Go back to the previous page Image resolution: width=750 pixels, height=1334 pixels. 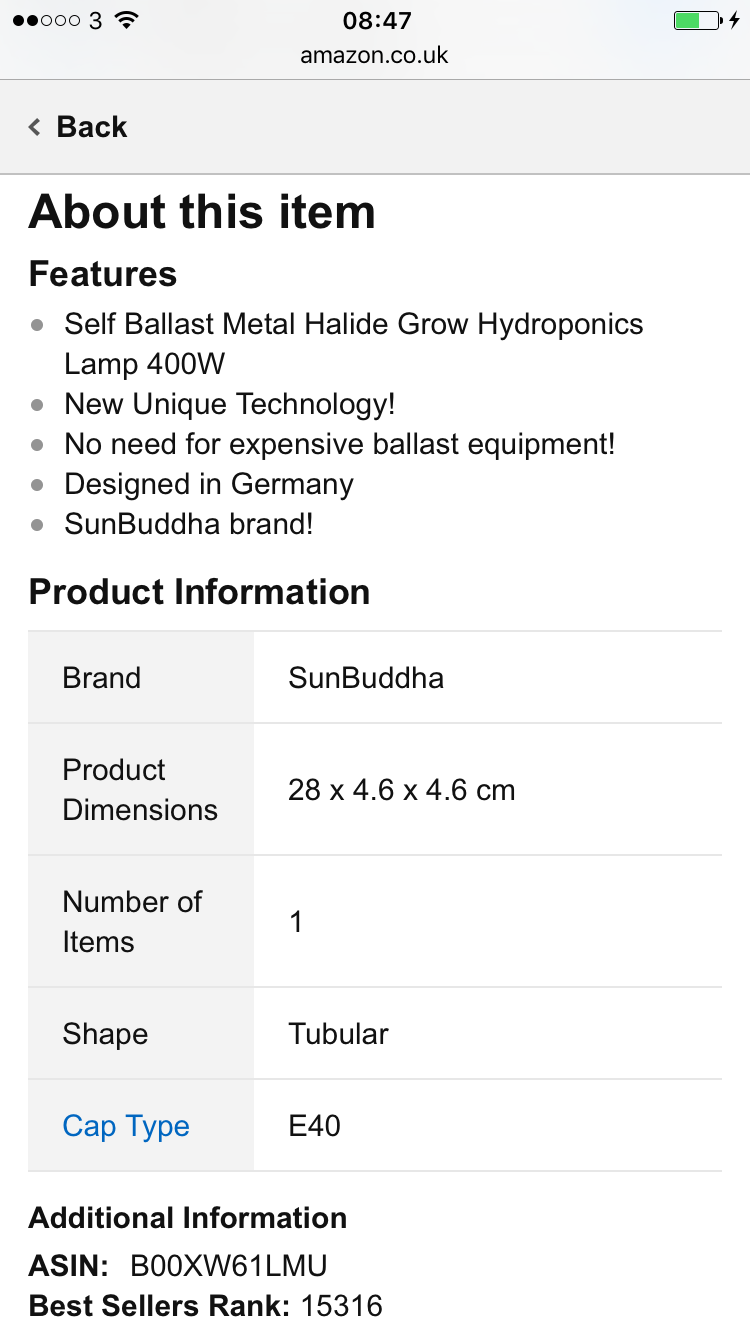(x=78, y=127)
